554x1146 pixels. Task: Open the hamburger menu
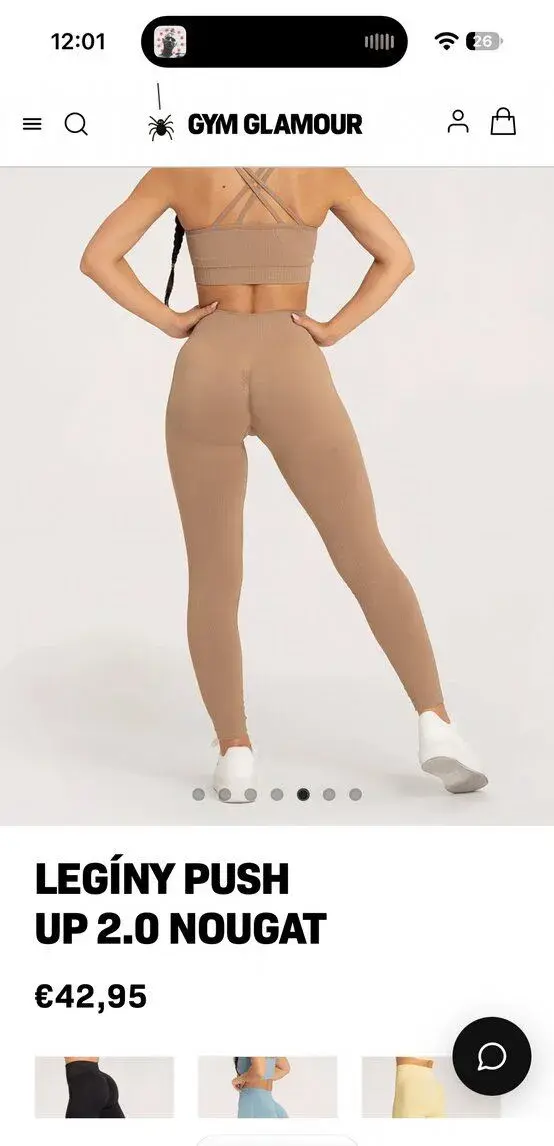click(x=32, y=124)
